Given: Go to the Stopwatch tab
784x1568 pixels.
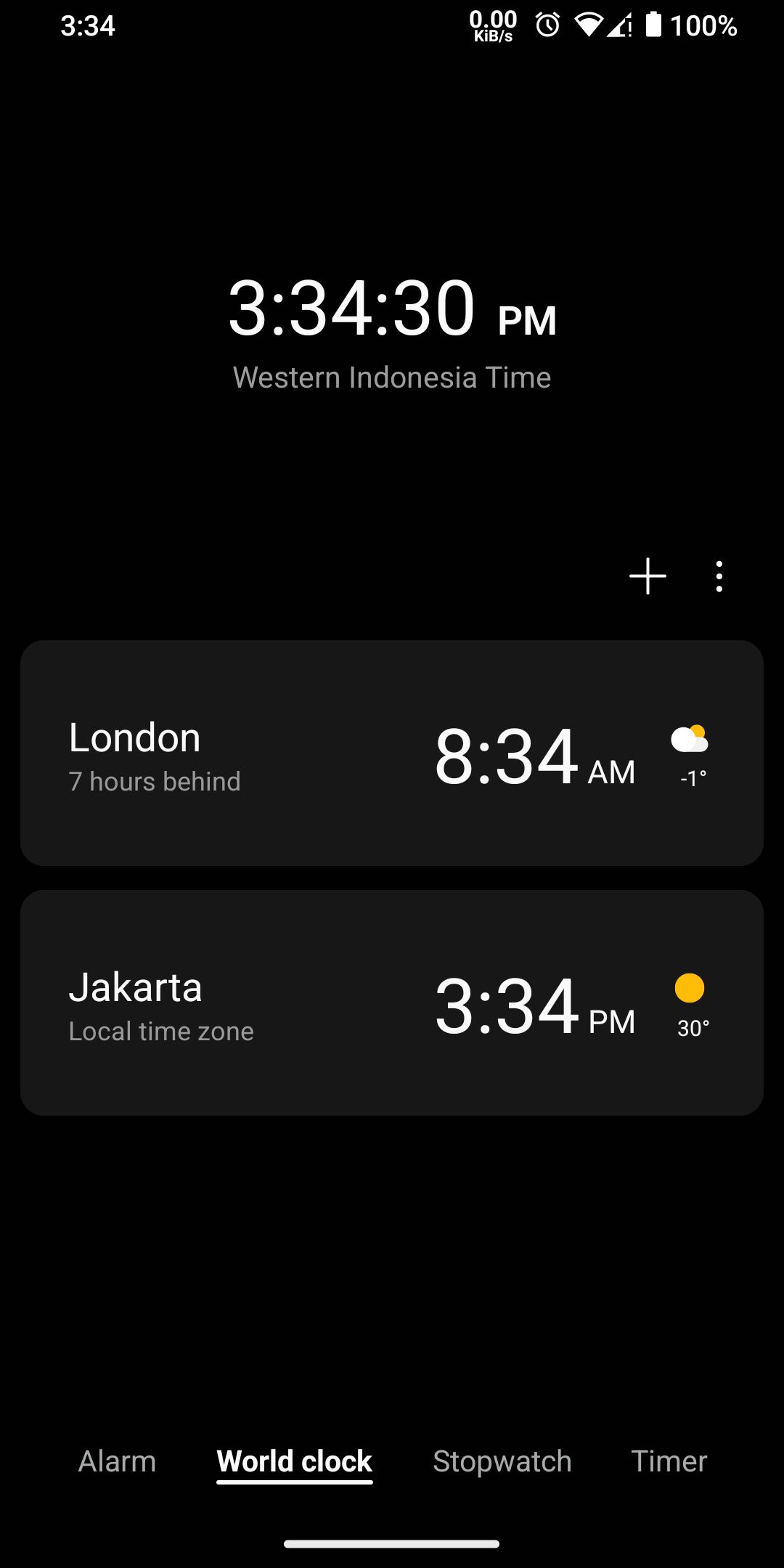Looking at the screenshot, I should click(502, 1461).
